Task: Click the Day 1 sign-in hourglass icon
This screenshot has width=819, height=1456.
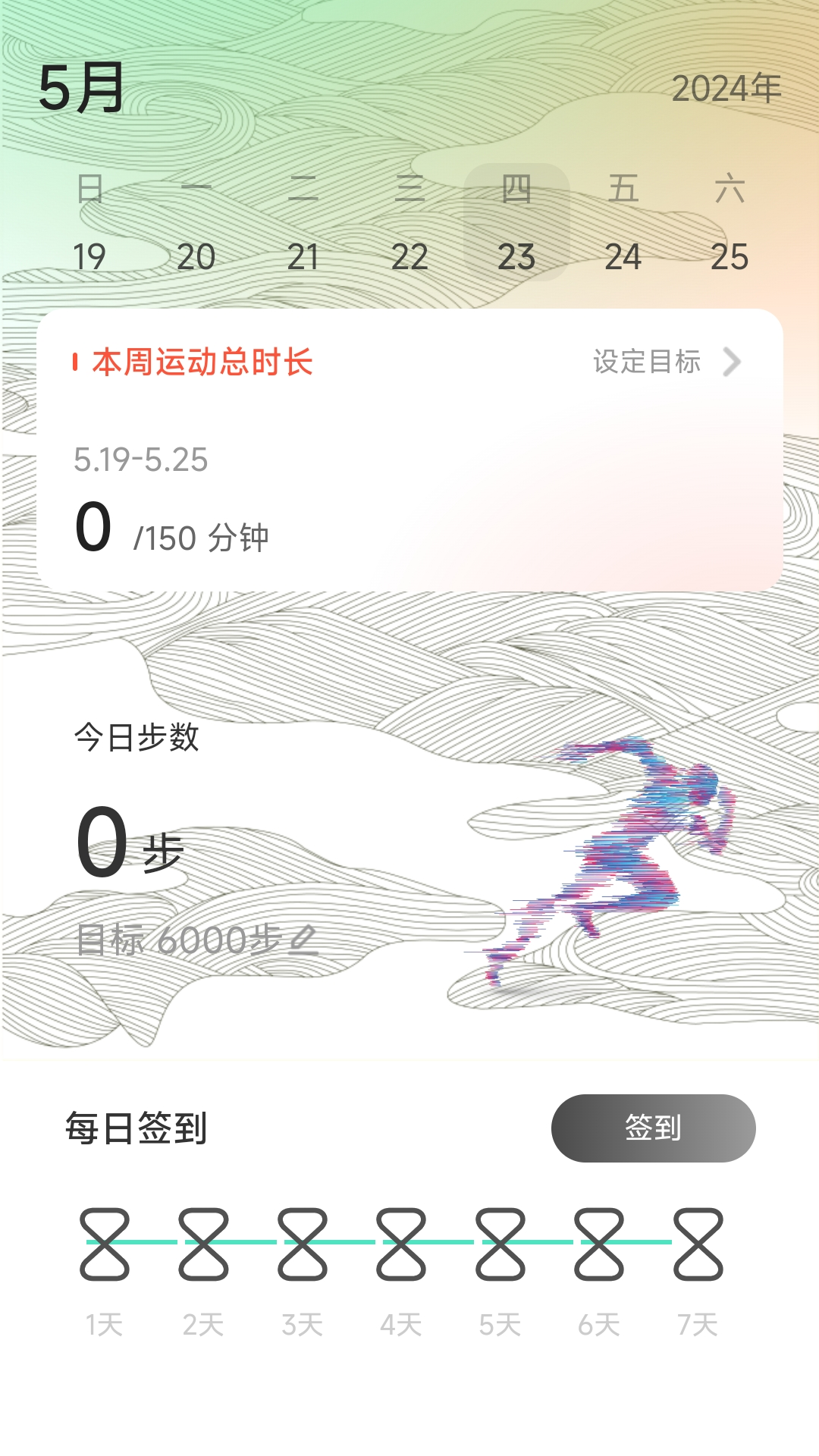Action: tap(106, 1244)
